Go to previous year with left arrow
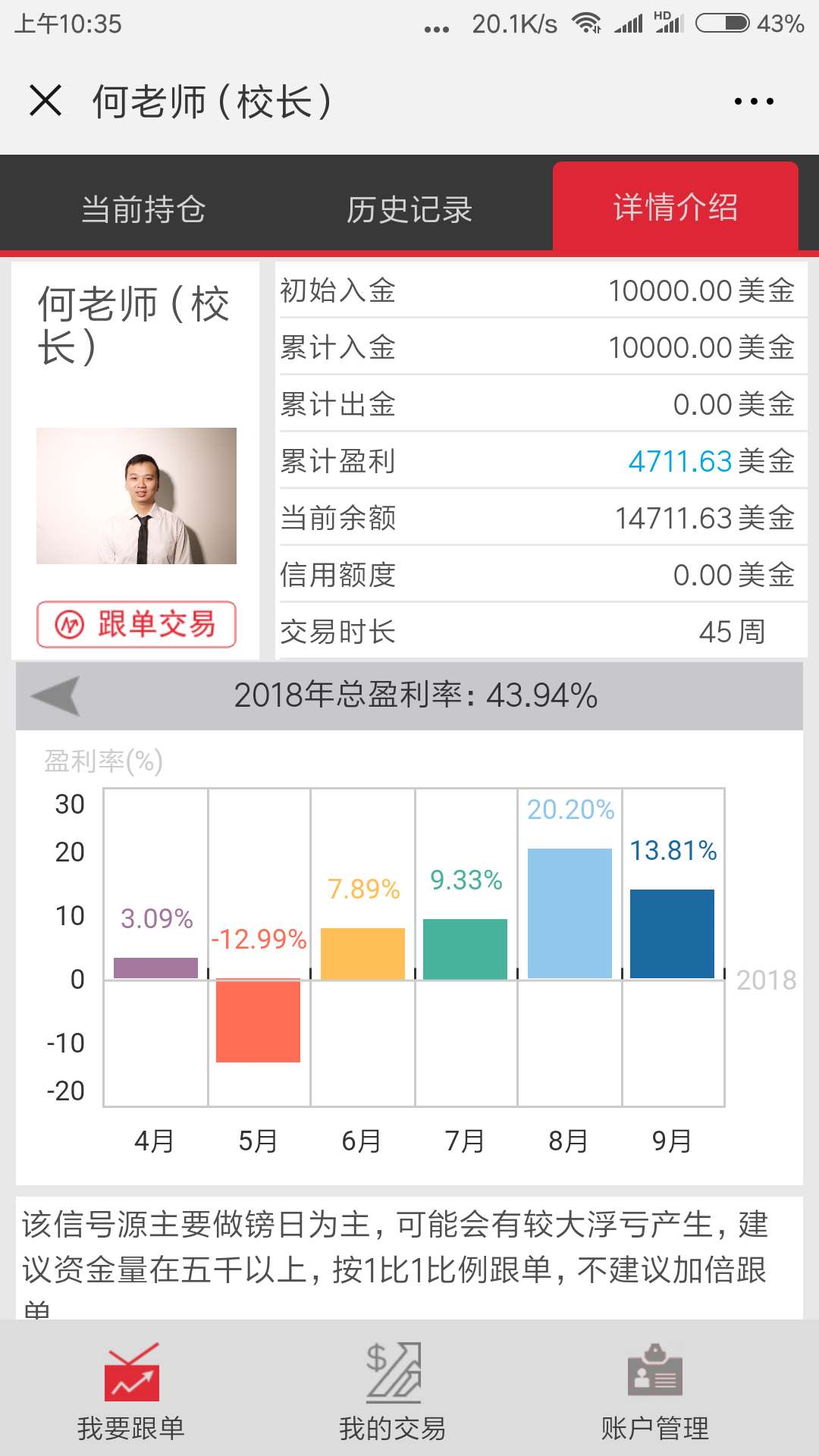 coord(55,695)
